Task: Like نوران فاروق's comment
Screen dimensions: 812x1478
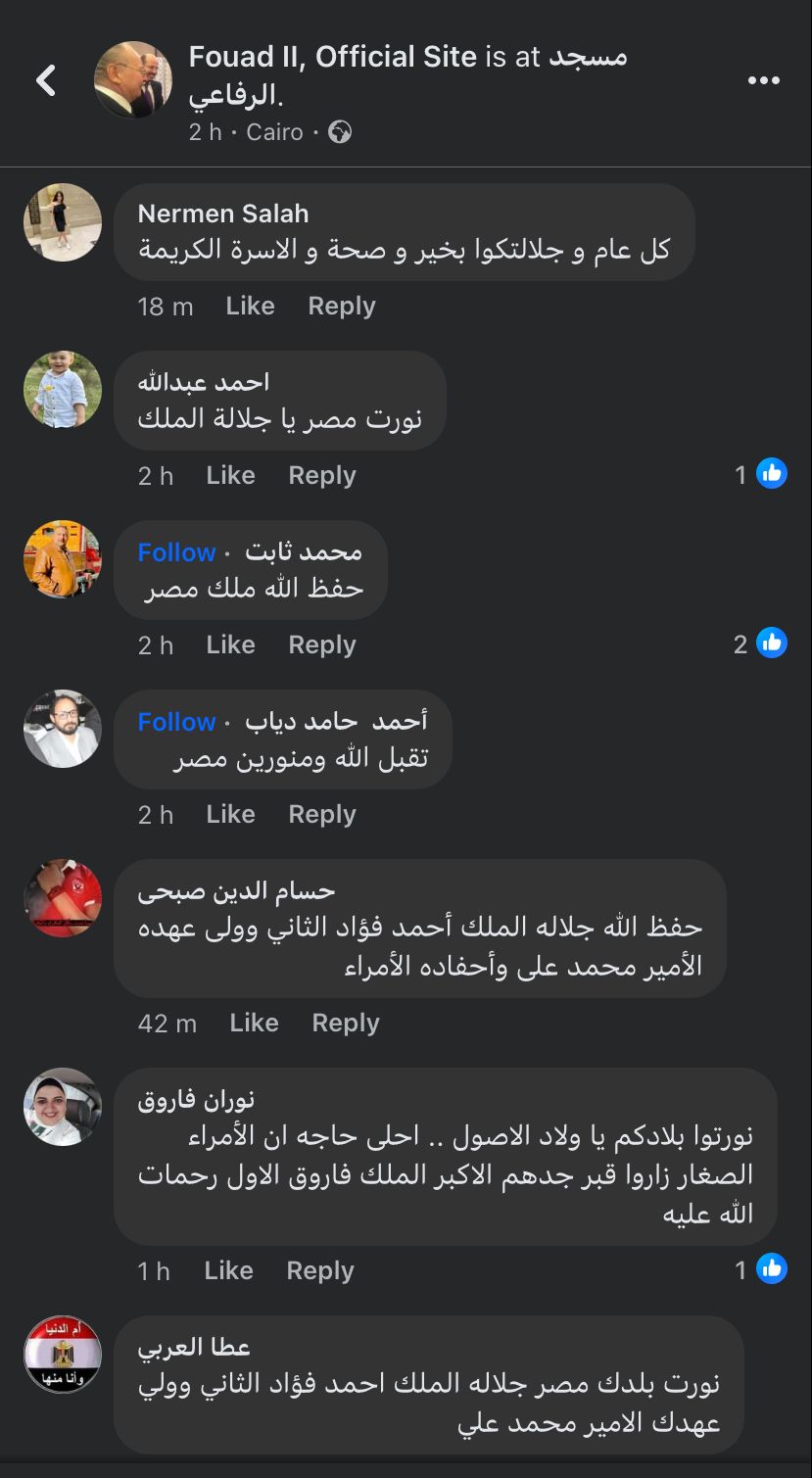Action: pyautogui.click(x=228, y=1270)
